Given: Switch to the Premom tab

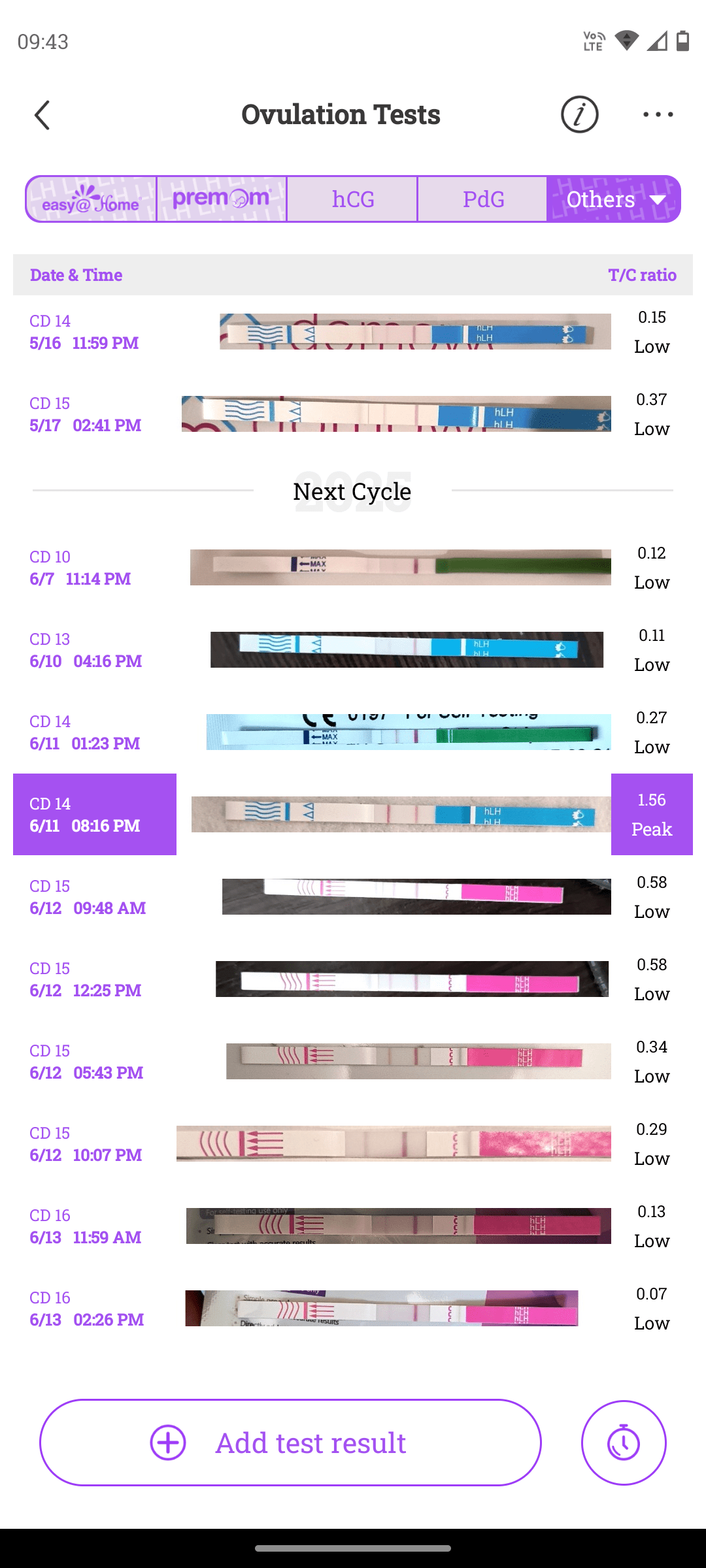Looking at the screenshot, I should pyautogui.click(x=222, y=199).
